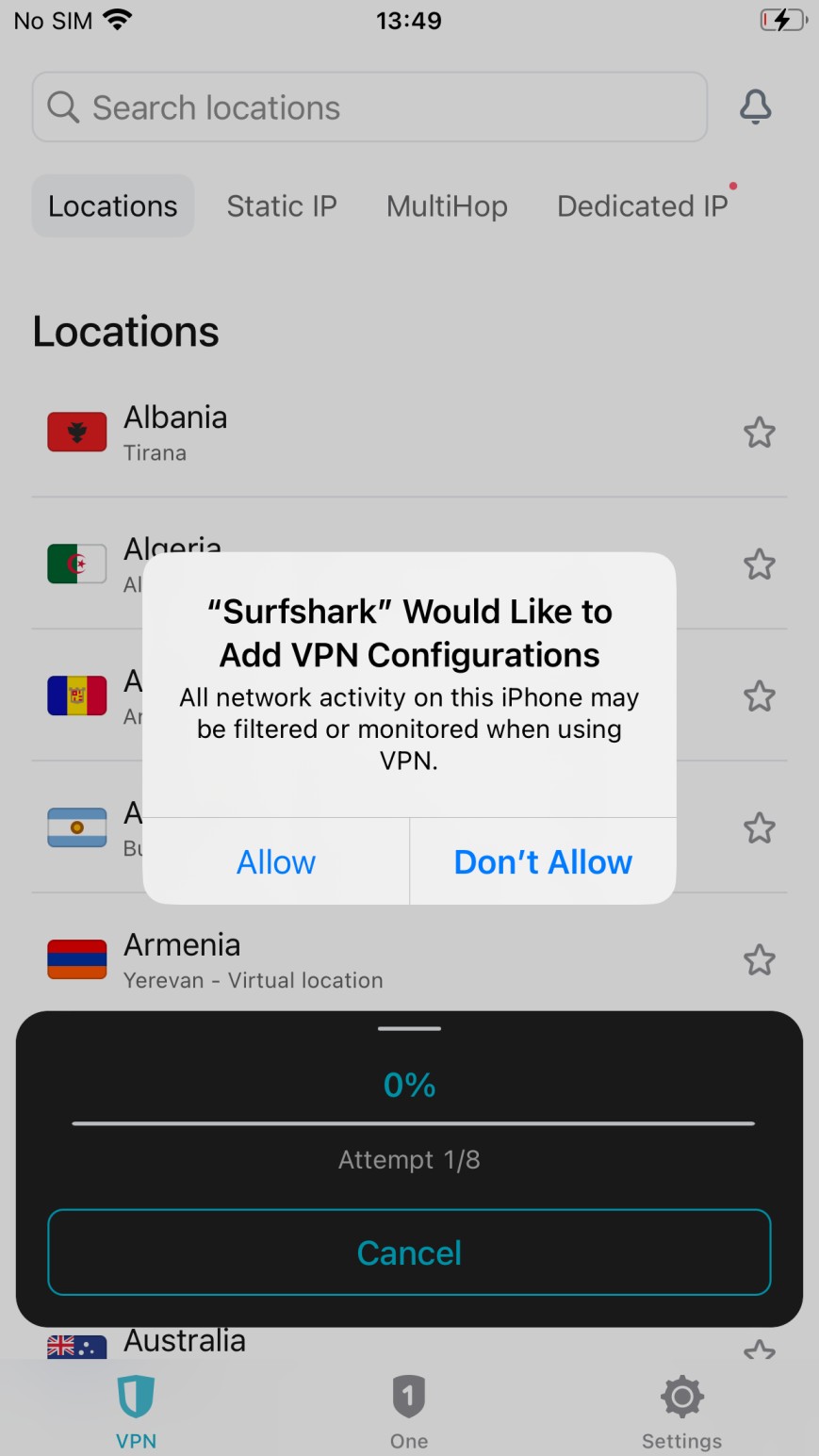The height and width of the screenshot is (1456, 819).
Task: Open the VPN tab in the bottom bar
Action: pos(136,1411)
